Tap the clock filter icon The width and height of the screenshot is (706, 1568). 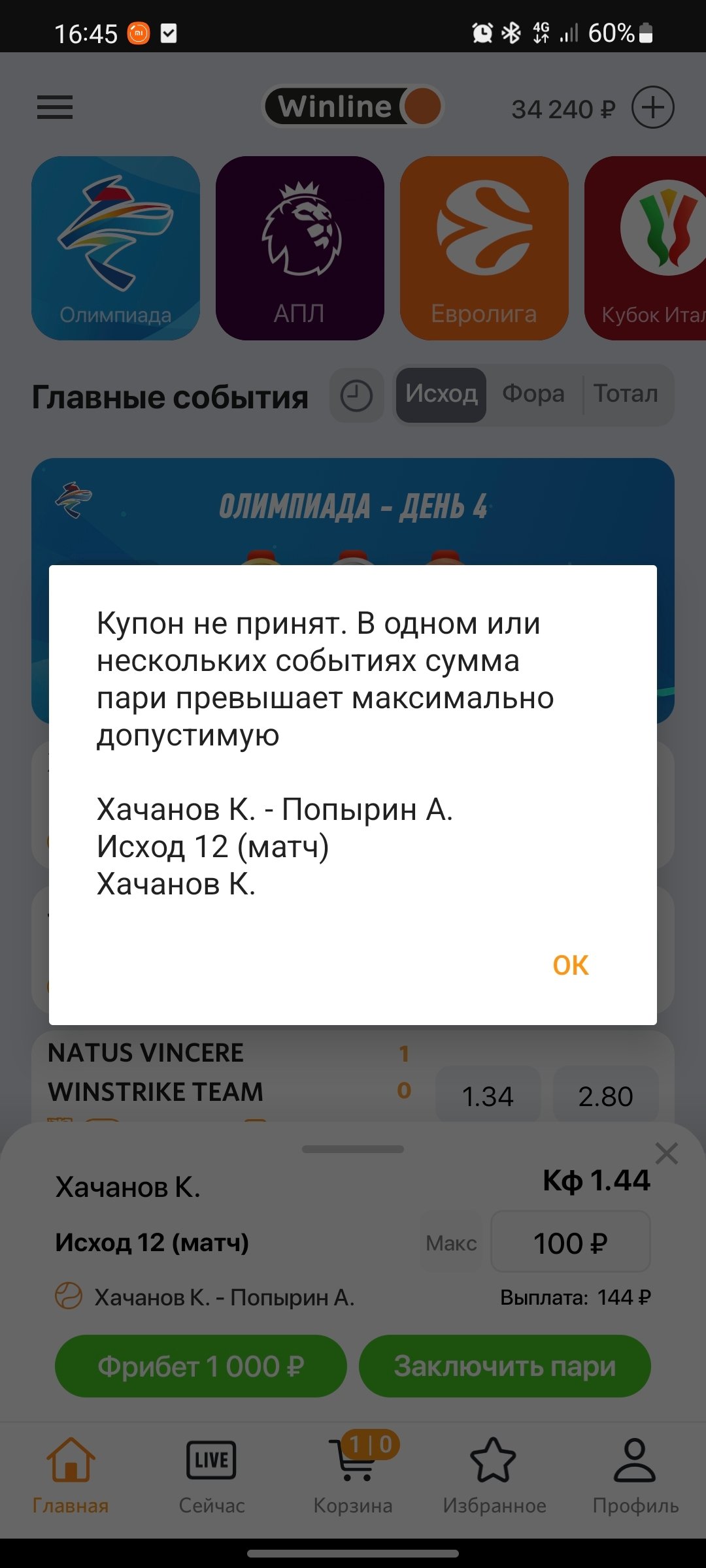(357, 396)
